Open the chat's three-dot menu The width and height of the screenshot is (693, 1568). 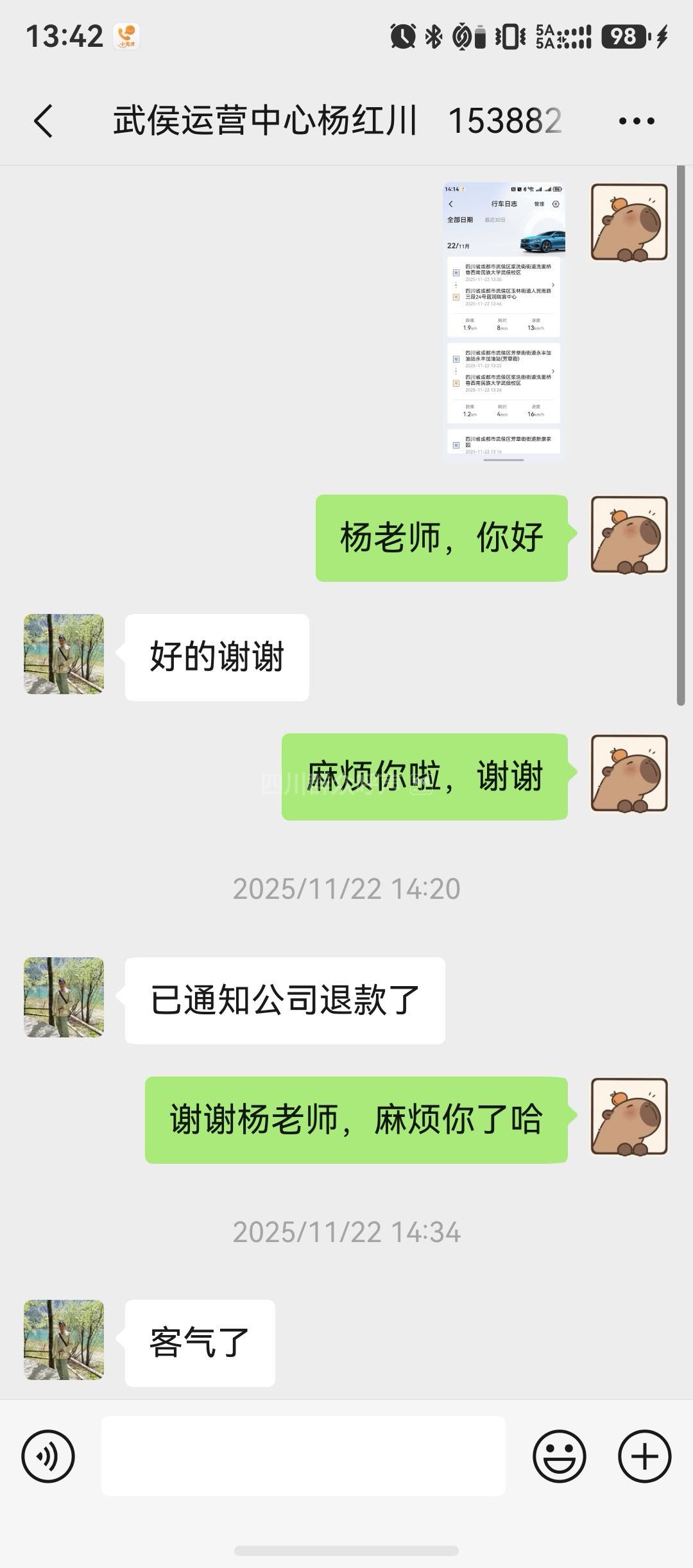pos(636,121)
